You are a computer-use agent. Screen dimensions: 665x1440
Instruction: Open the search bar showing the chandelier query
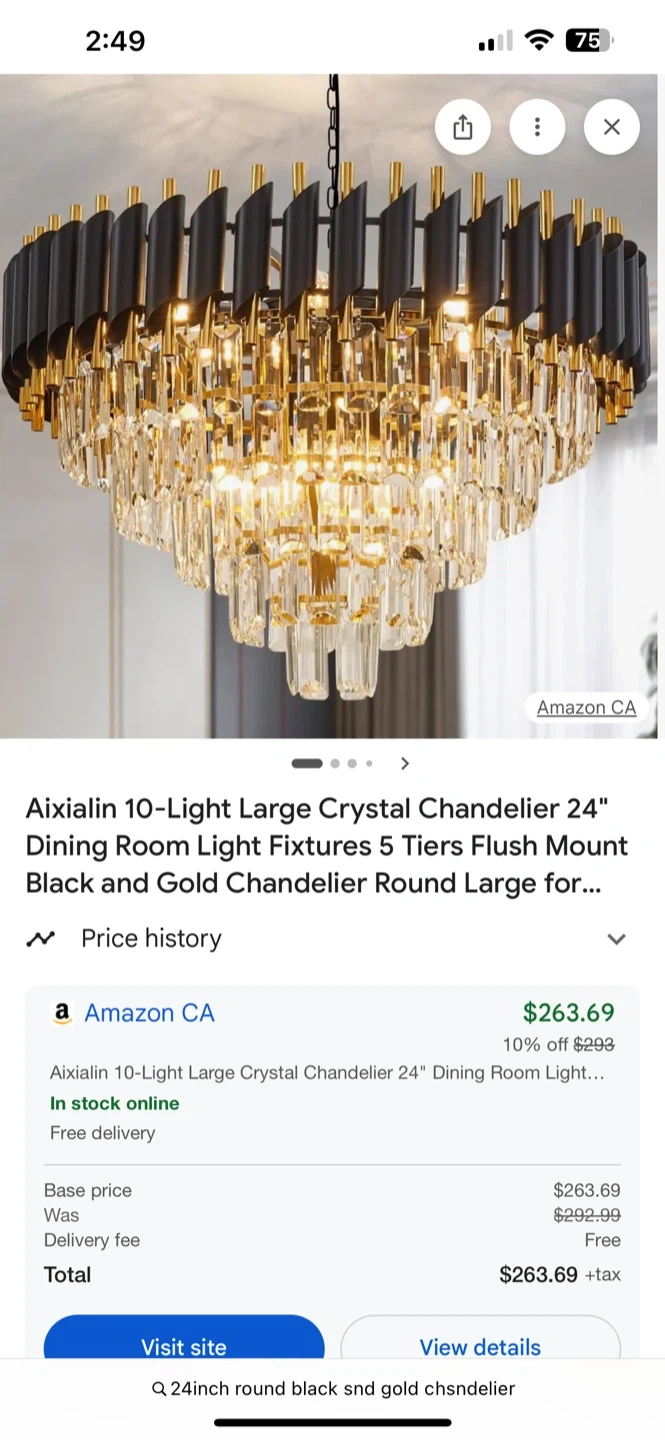click(x=333, y=1388)
